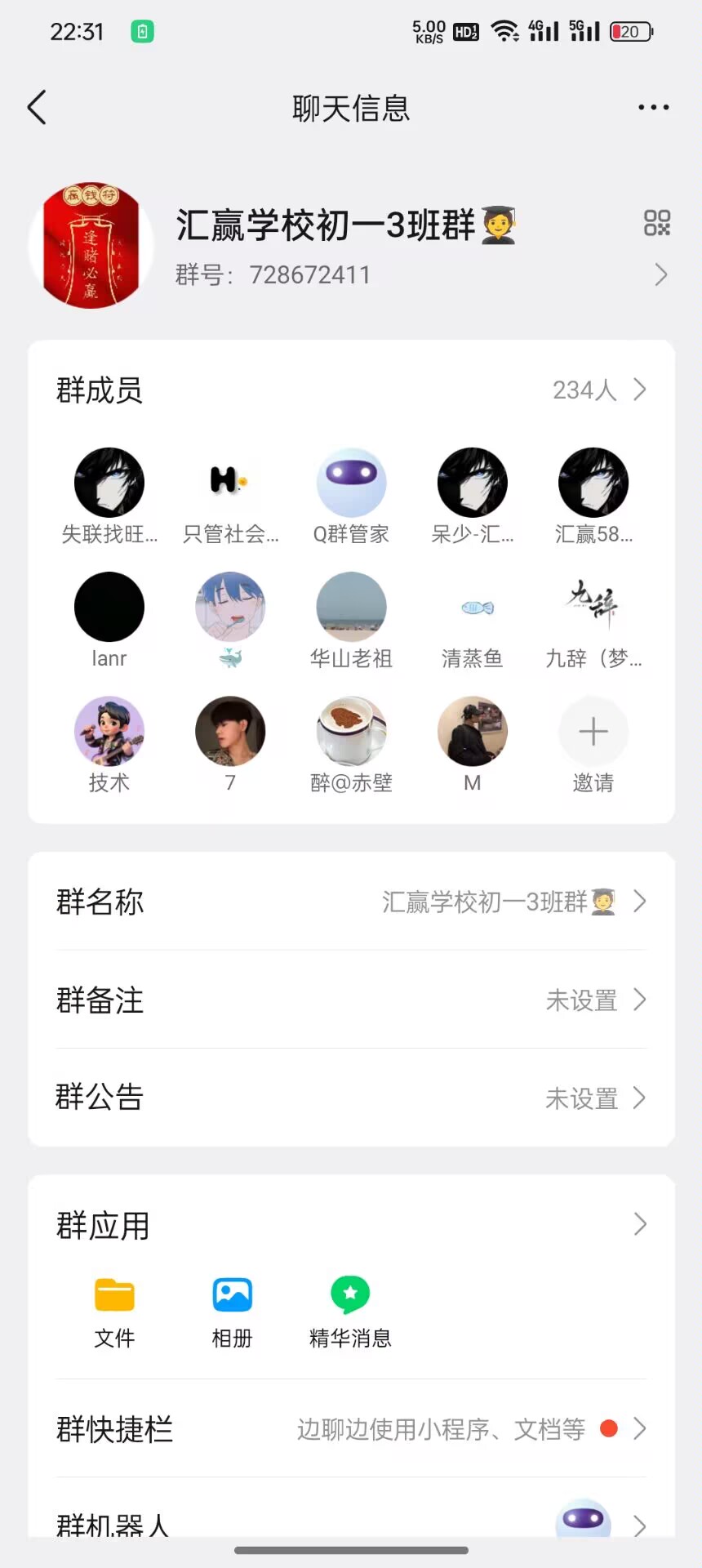Open the Q群管家 member profile

351,483
